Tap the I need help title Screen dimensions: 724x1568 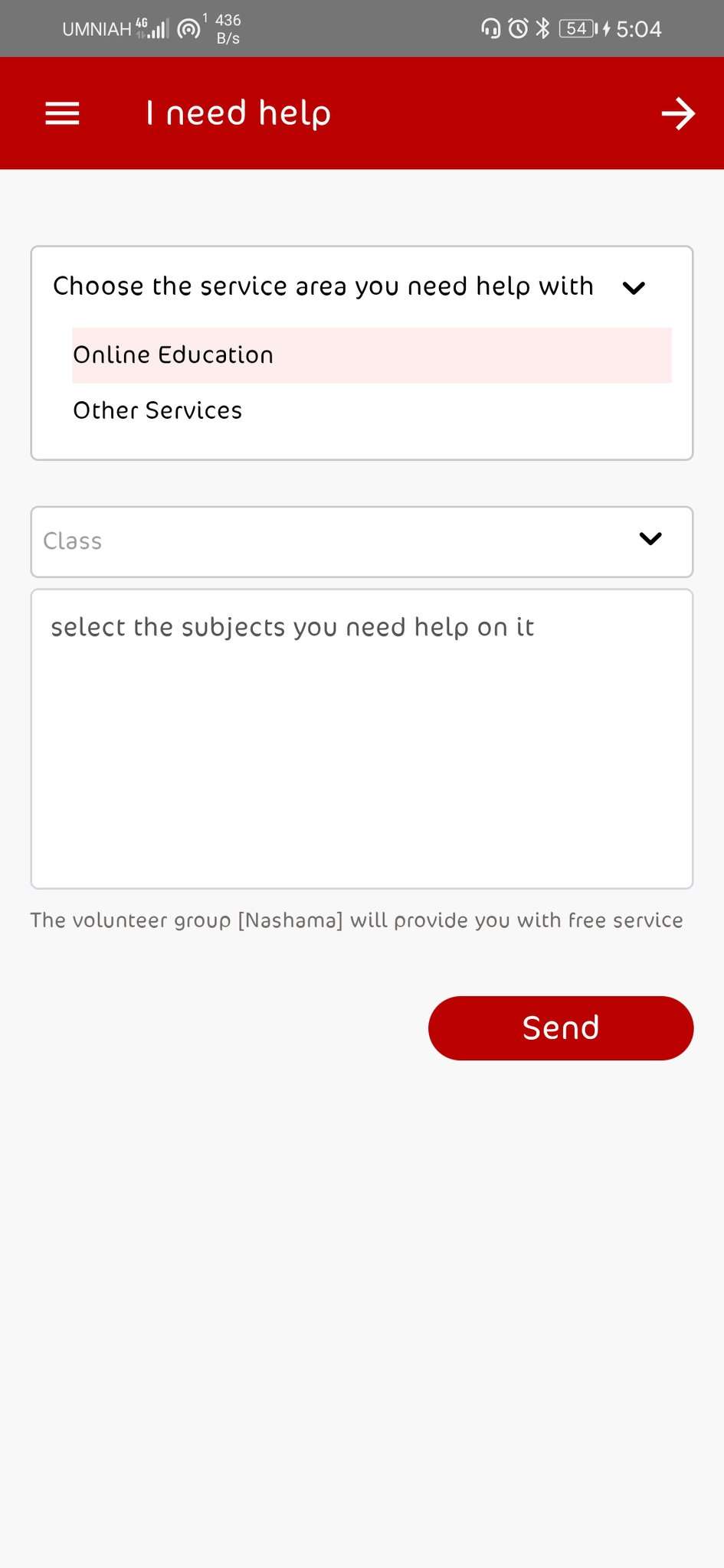[x=238, y=113]
